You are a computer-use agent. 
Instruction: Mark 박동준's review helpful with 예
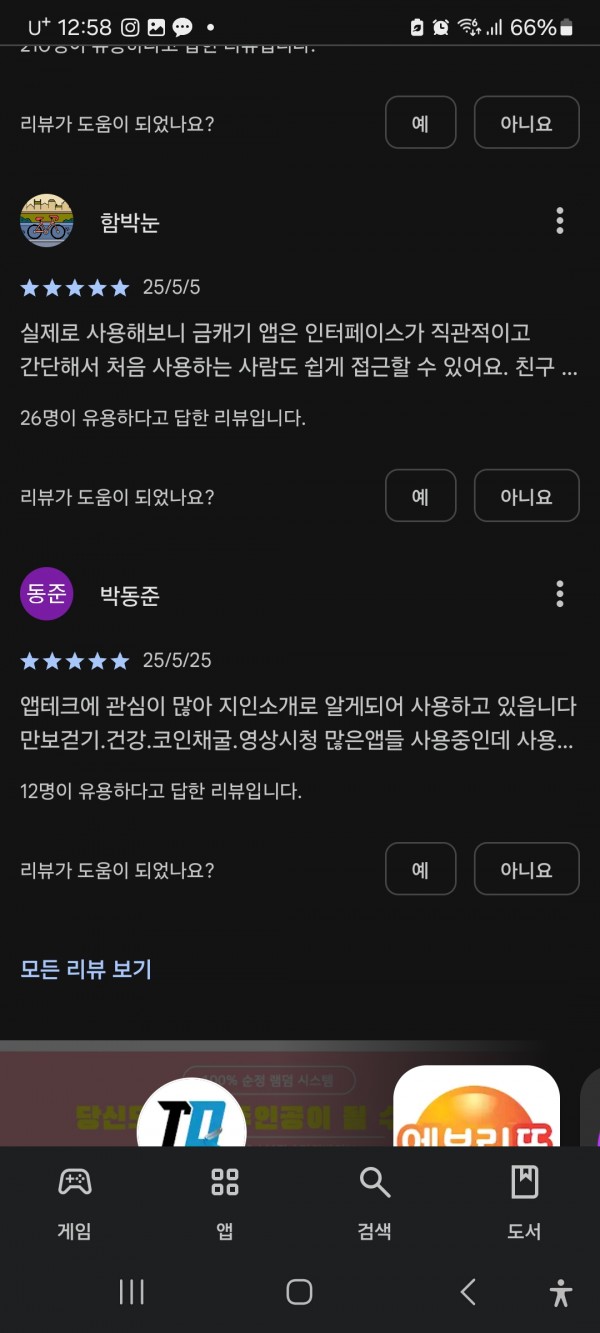[421, 869]
